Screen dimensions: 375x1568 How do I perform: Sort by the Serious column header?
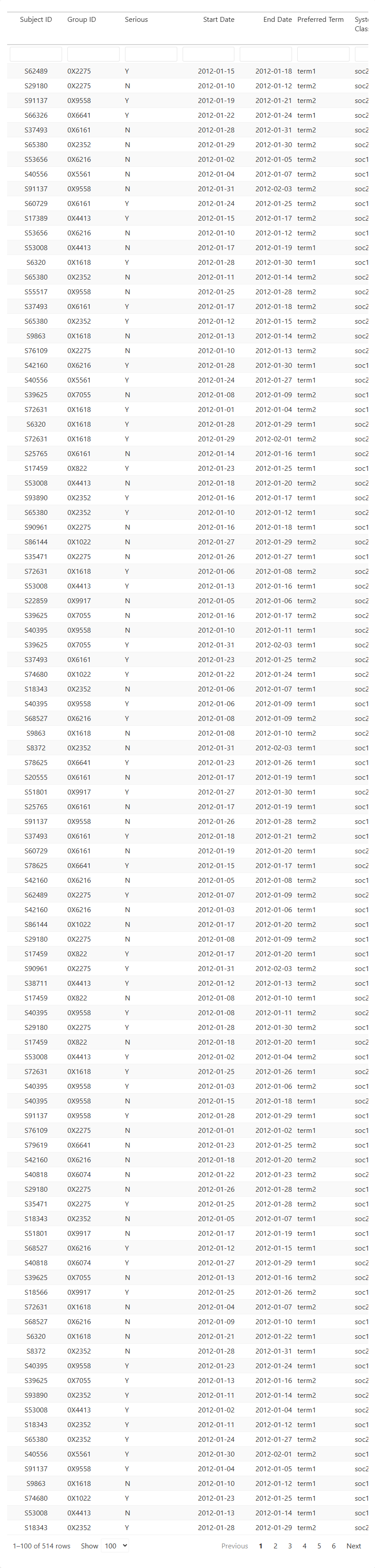point(136,20)
